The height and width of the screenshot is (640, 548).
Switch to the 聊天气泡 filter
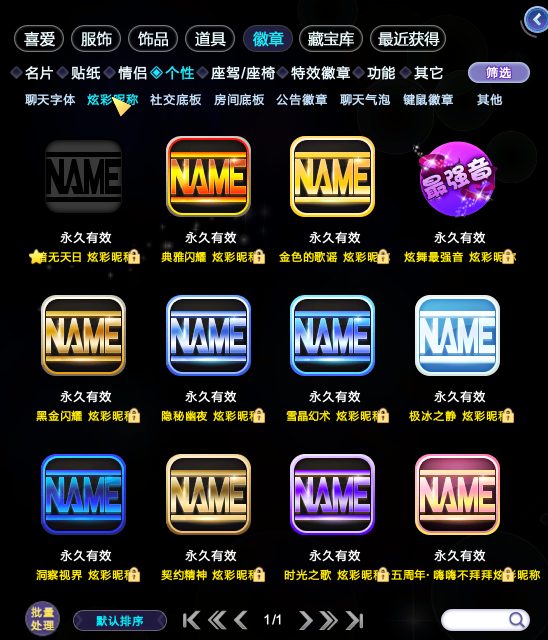point(365,100)
